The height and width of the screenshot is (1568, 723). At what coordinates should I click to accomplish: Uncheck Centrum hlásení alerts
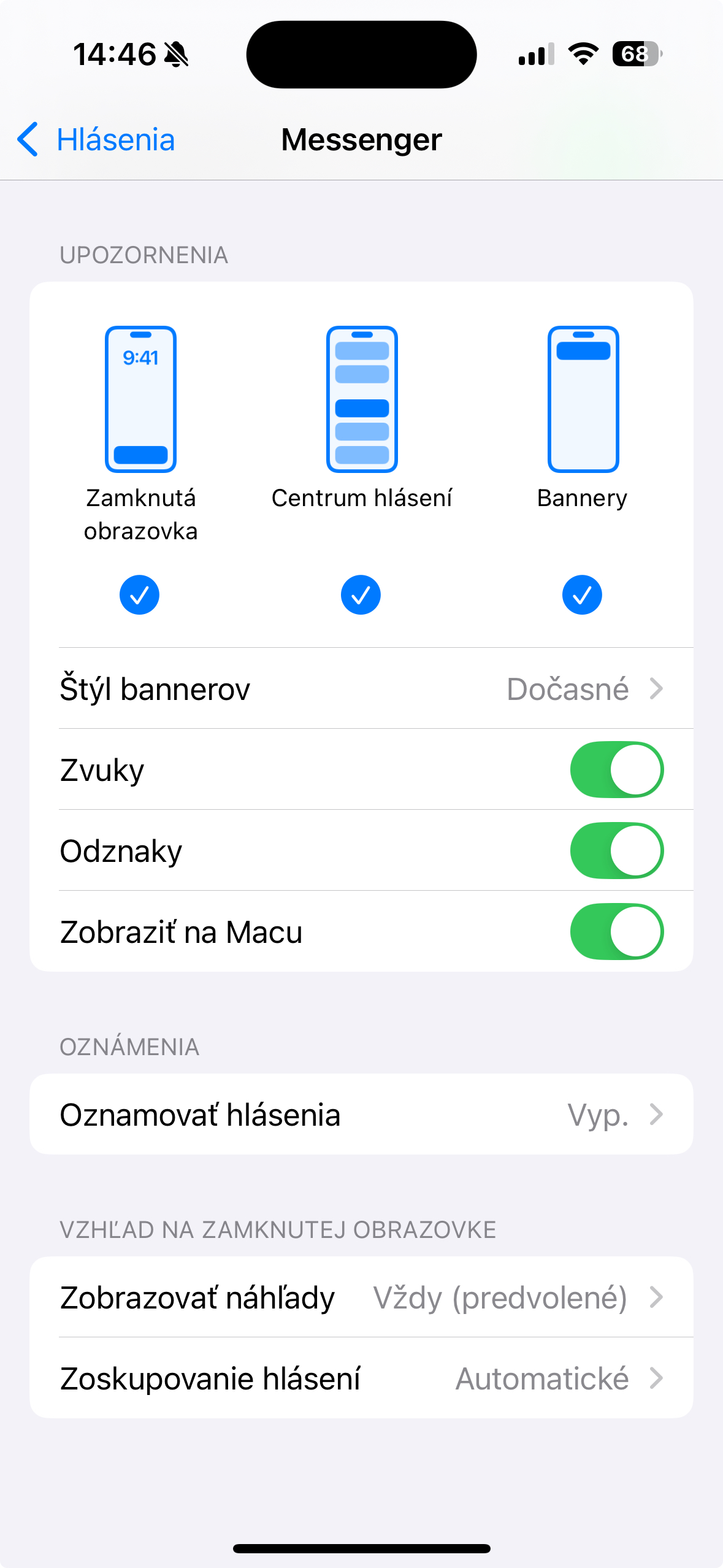click(361, 594)
